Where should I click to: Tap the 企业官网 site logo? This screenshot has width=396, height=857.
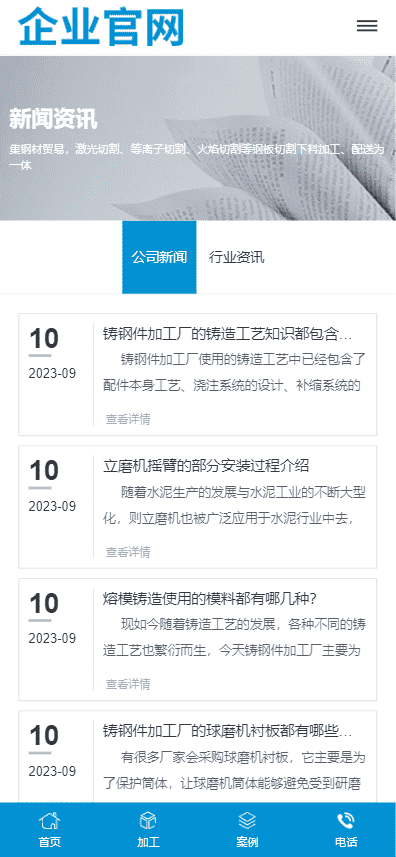[101, 26]
